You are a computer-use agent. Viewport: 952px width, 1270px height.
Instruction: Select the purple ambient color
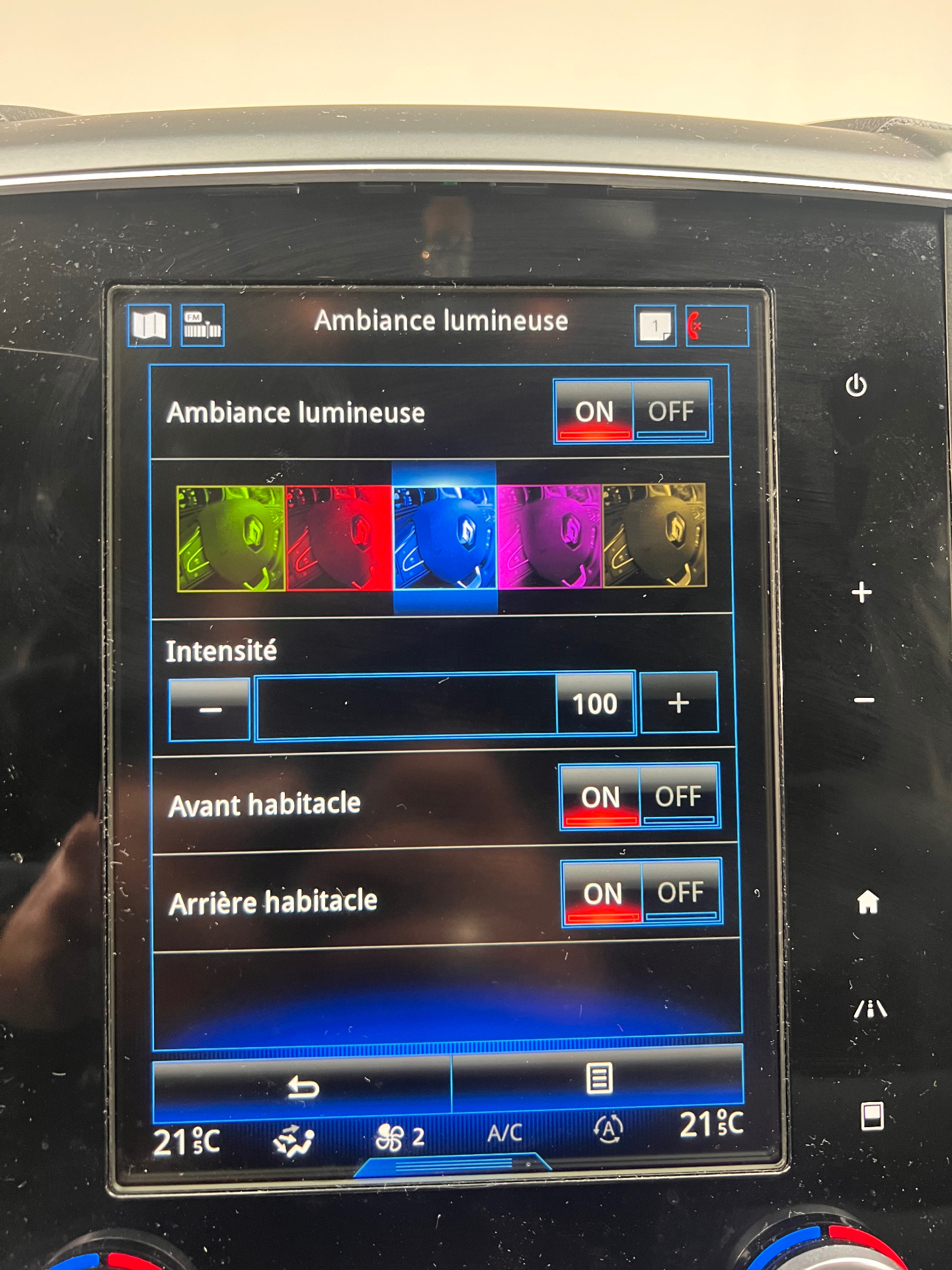click(549, 536)
